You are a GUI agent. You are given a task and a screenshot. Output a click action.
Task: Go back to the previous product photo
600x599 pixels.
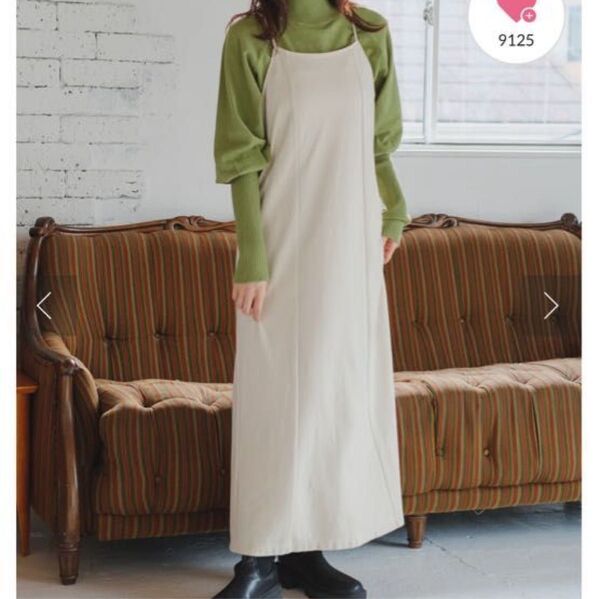[44, 306]
